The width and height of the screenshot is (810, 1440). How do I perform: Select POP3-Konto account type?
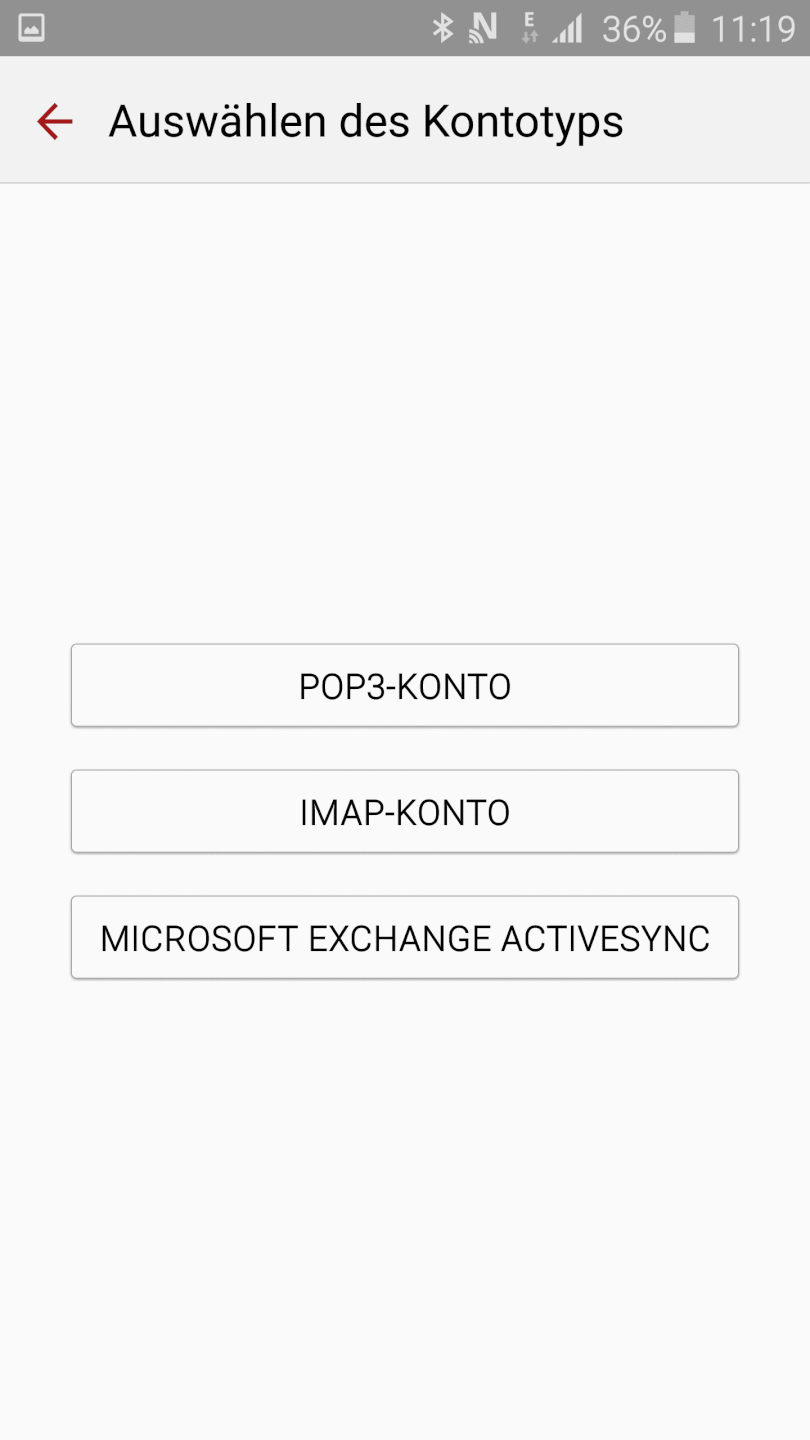tap(405, 686)
